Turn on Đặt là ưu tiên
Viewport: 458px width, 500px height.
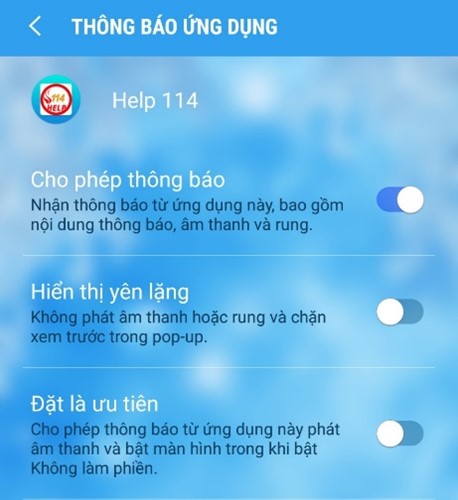400,433
